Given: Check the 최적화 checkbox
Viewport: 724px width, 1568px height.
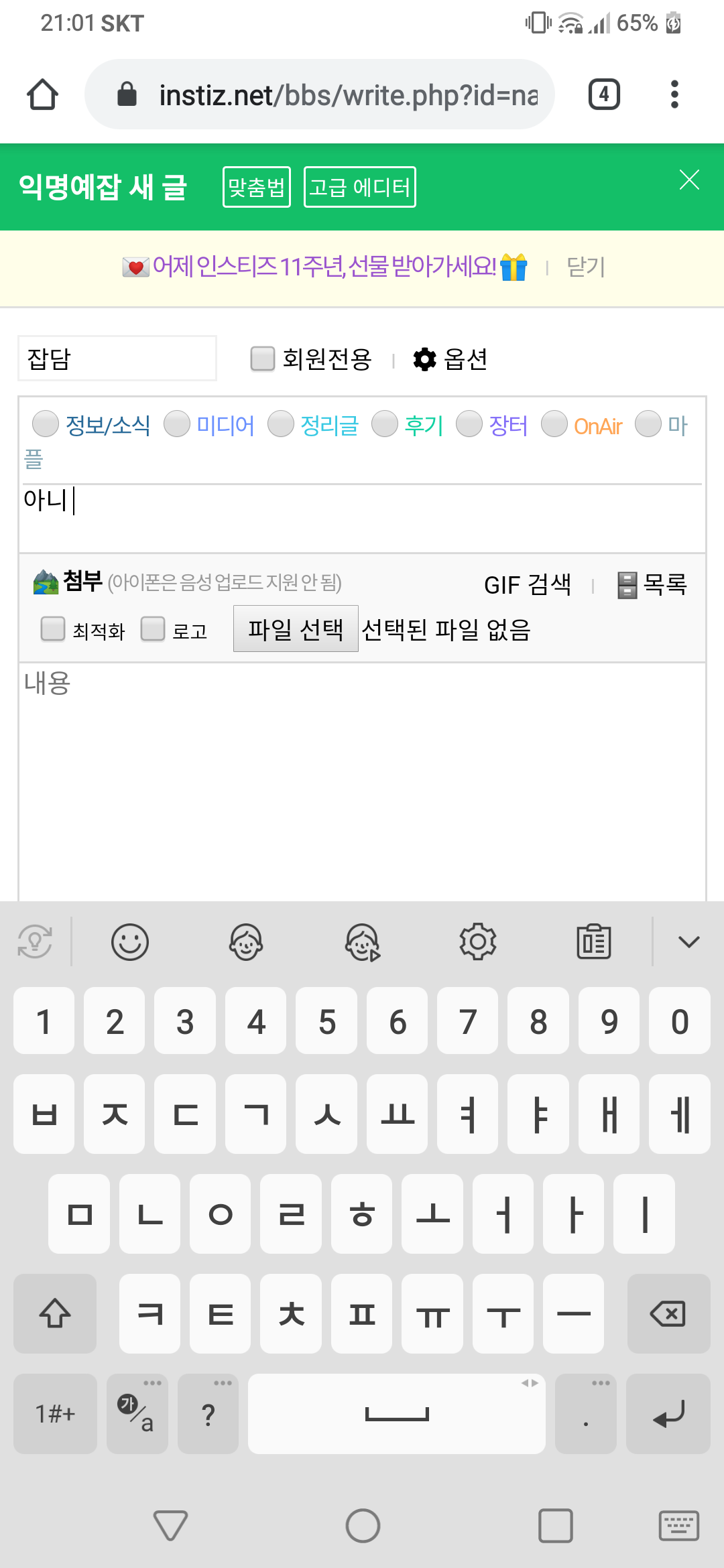Looking at the screenshot, I should point(52,629).
